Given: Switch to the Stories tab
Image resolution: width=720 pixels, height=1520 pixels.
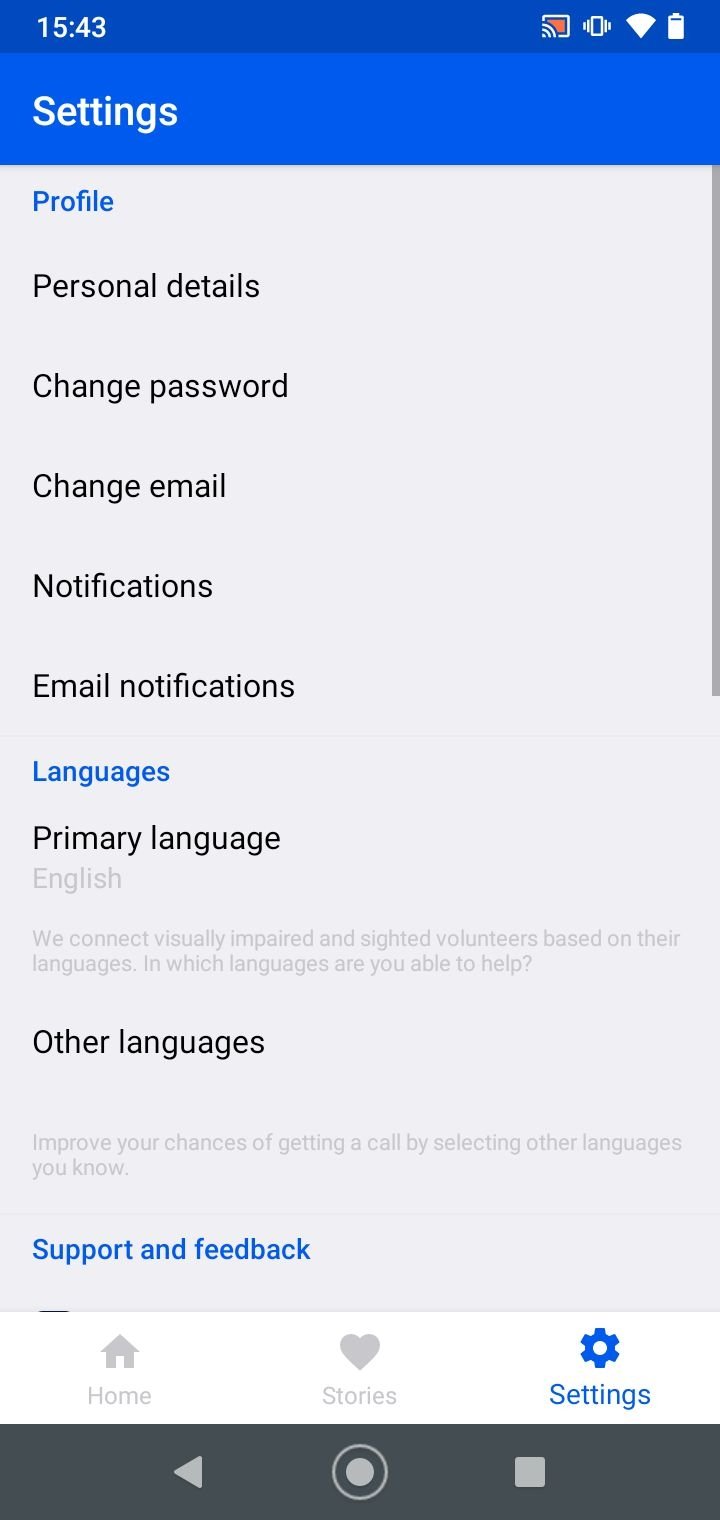Looking at the screenshot, I should coord(360,1368).
